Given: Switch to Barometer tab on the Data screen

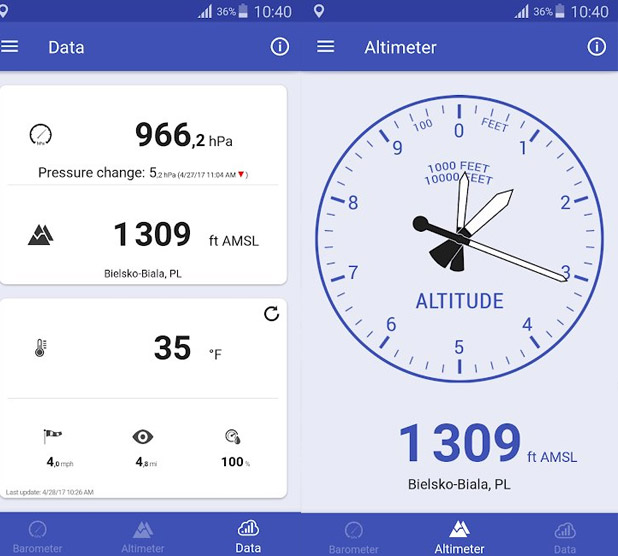Looking at the screenshot, I should (37, 536).
